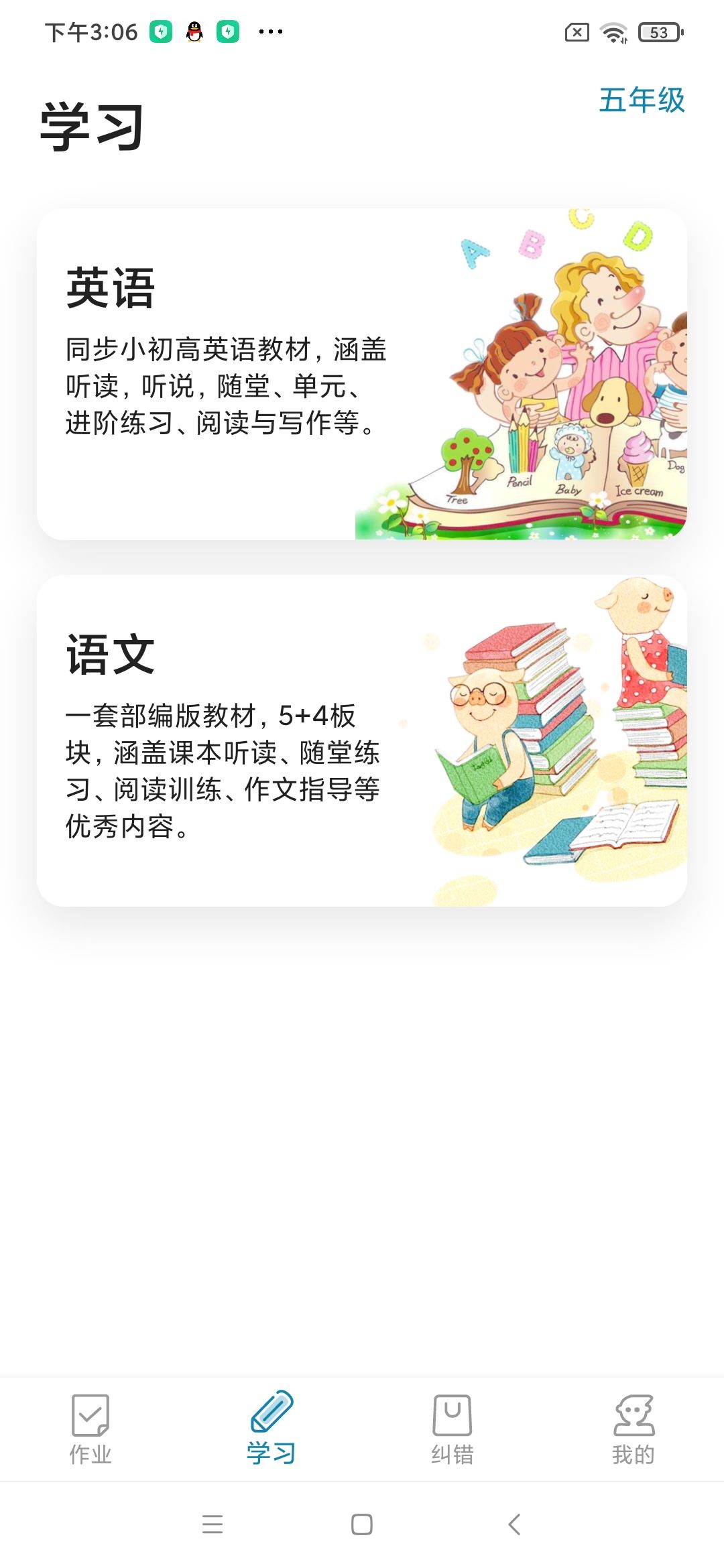Switch to the 我的 tab
The width and height of the screenshot is (724, 1568).
click(633, 1434)
